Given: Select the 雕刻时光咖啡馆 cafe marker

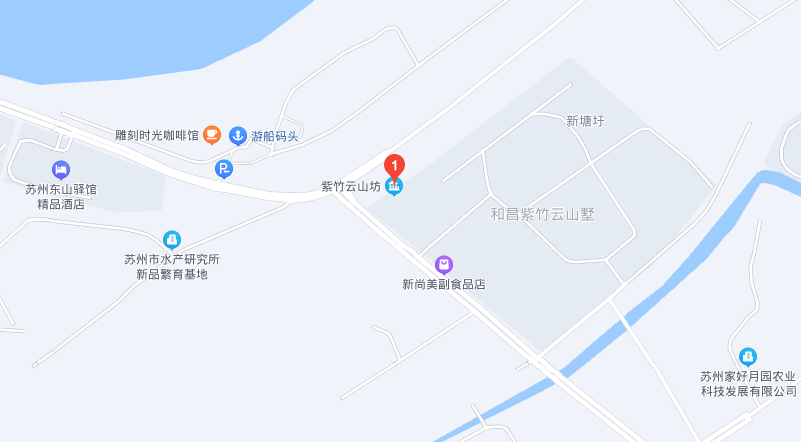Looking at the screenshot, I should (211, 134).
